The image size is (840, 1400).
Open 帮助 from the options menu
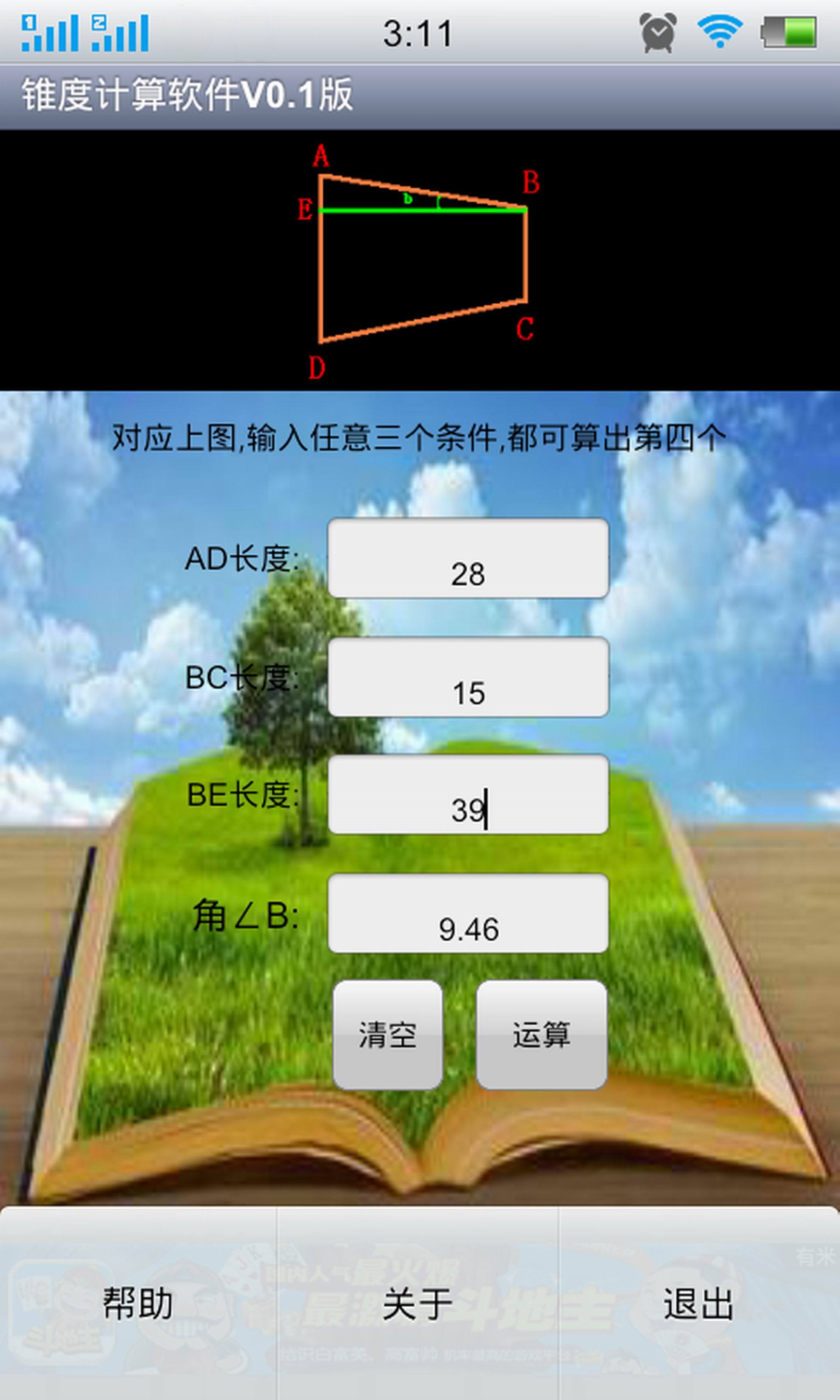pos(138,1304)
